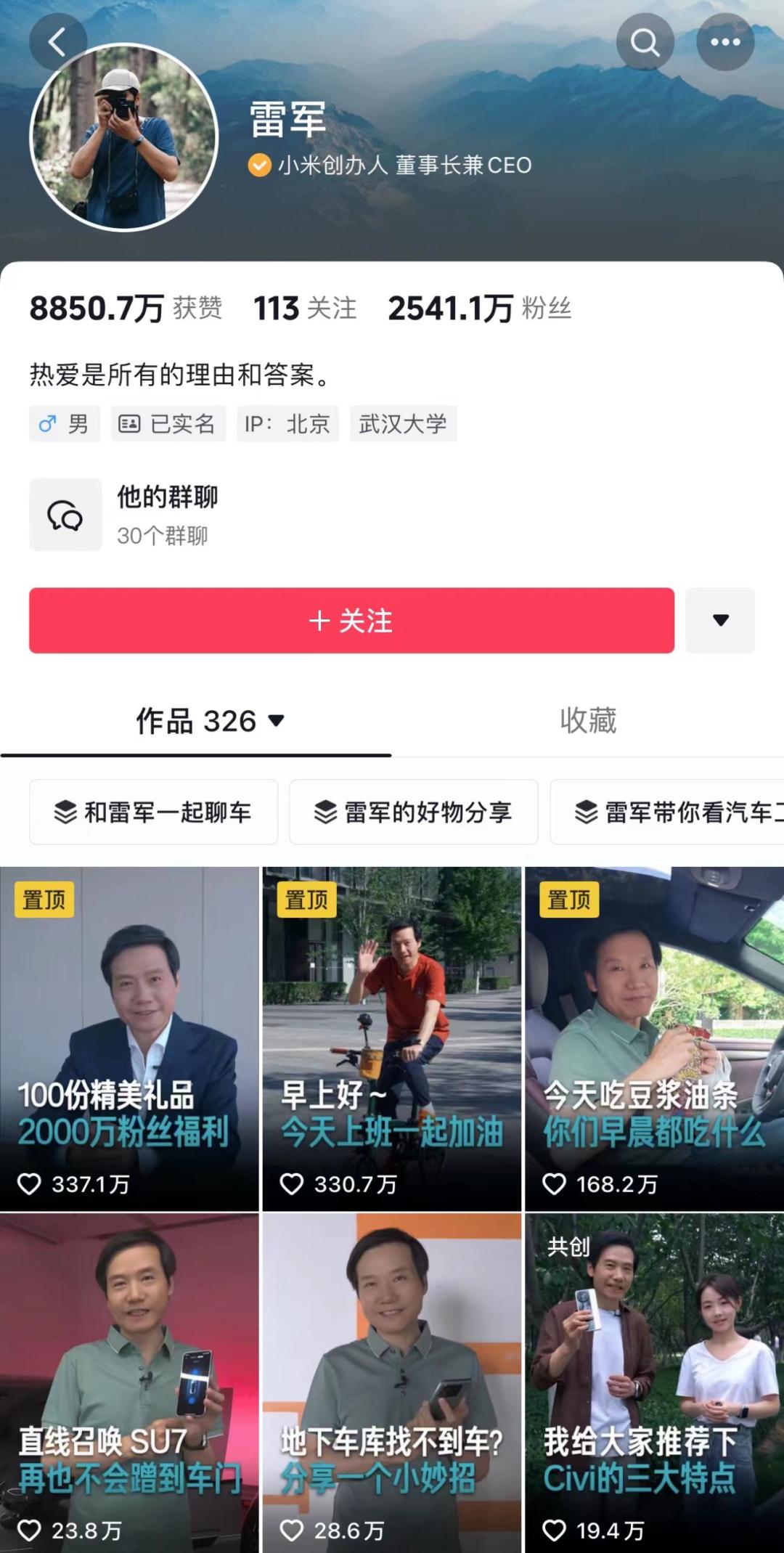The image size is (784, 1553).
Task: Expand the dropdown arrow beside 关注 button
Action: pyautogui.click(x=720, y=621)
